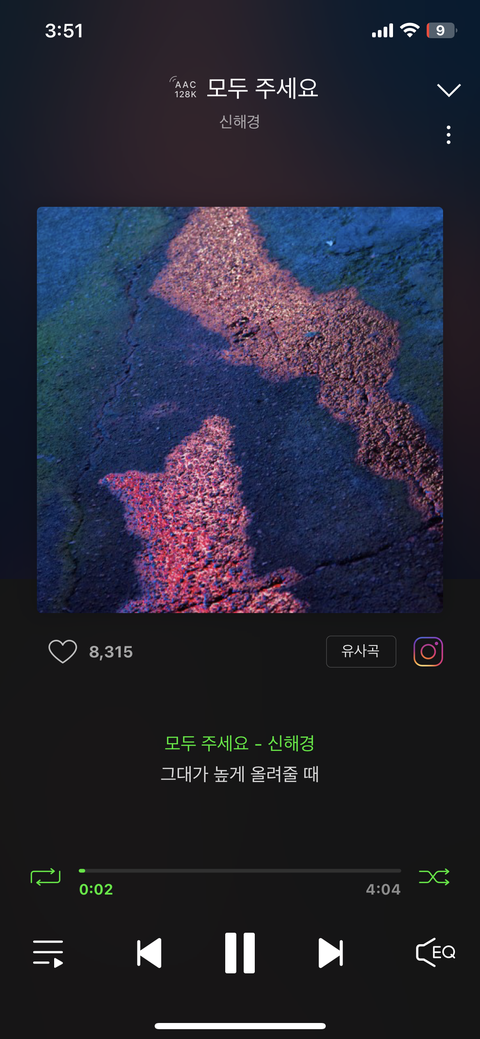Skip to the previous track
The width and height of the screenshot is (480, 1039).
coord(149,954)
